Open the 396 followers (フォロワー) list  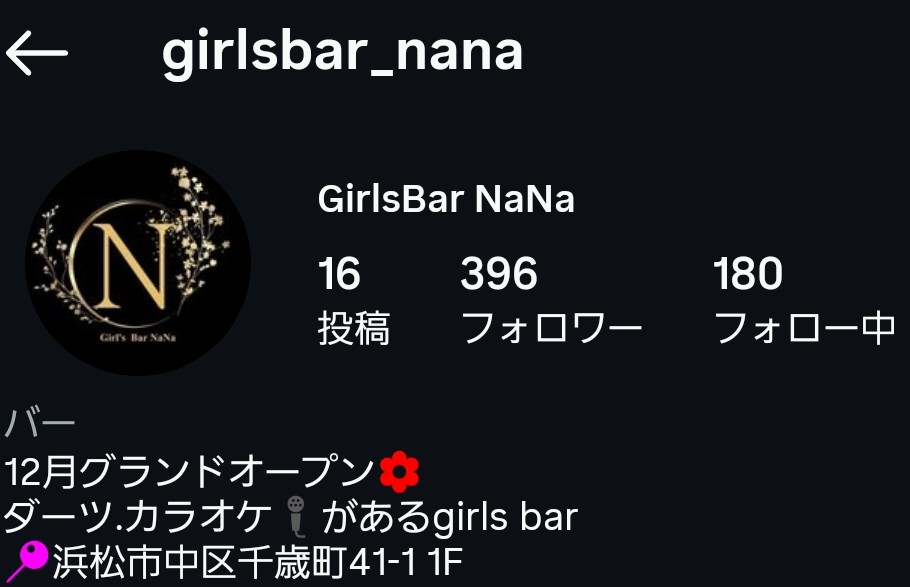click(550, 300)
